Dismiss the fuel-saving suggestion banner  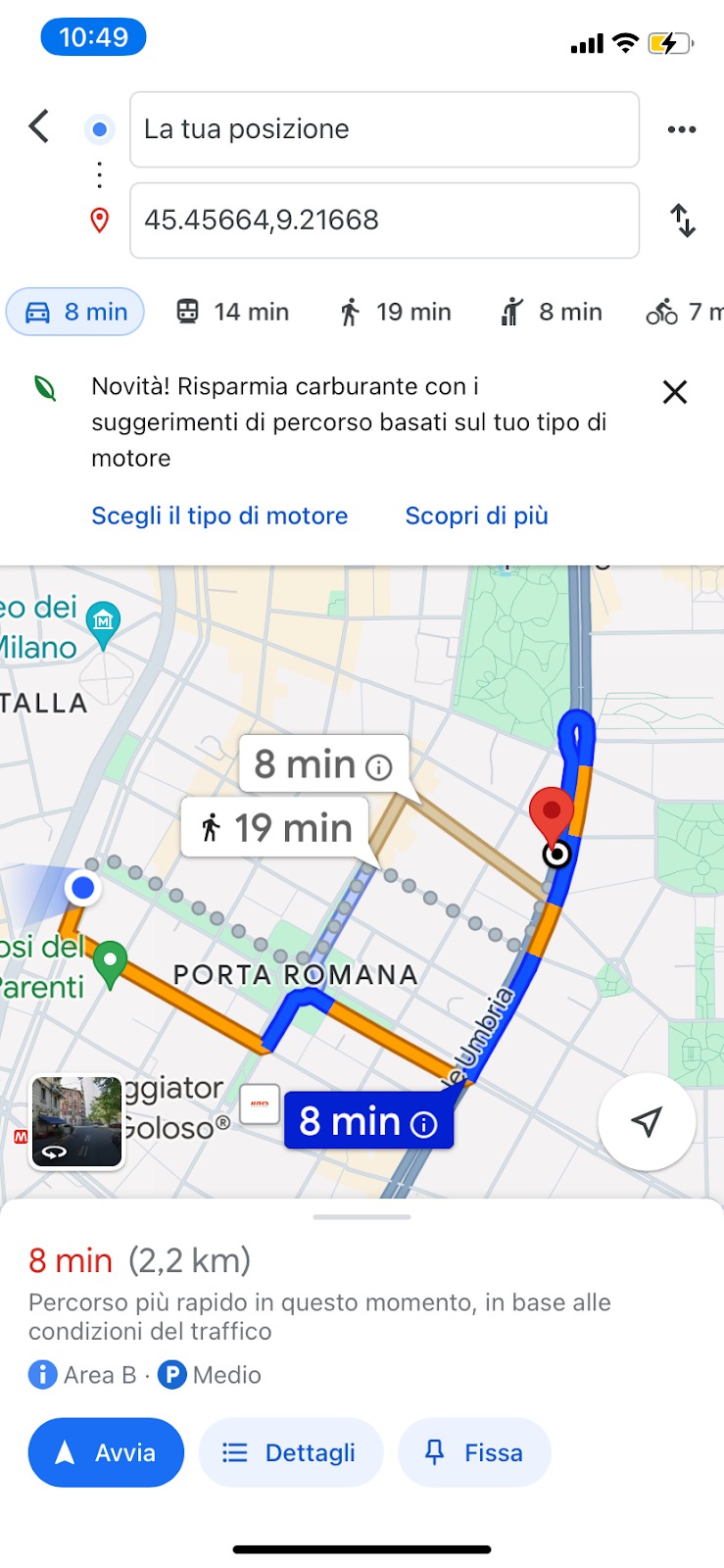pos(674,393)
